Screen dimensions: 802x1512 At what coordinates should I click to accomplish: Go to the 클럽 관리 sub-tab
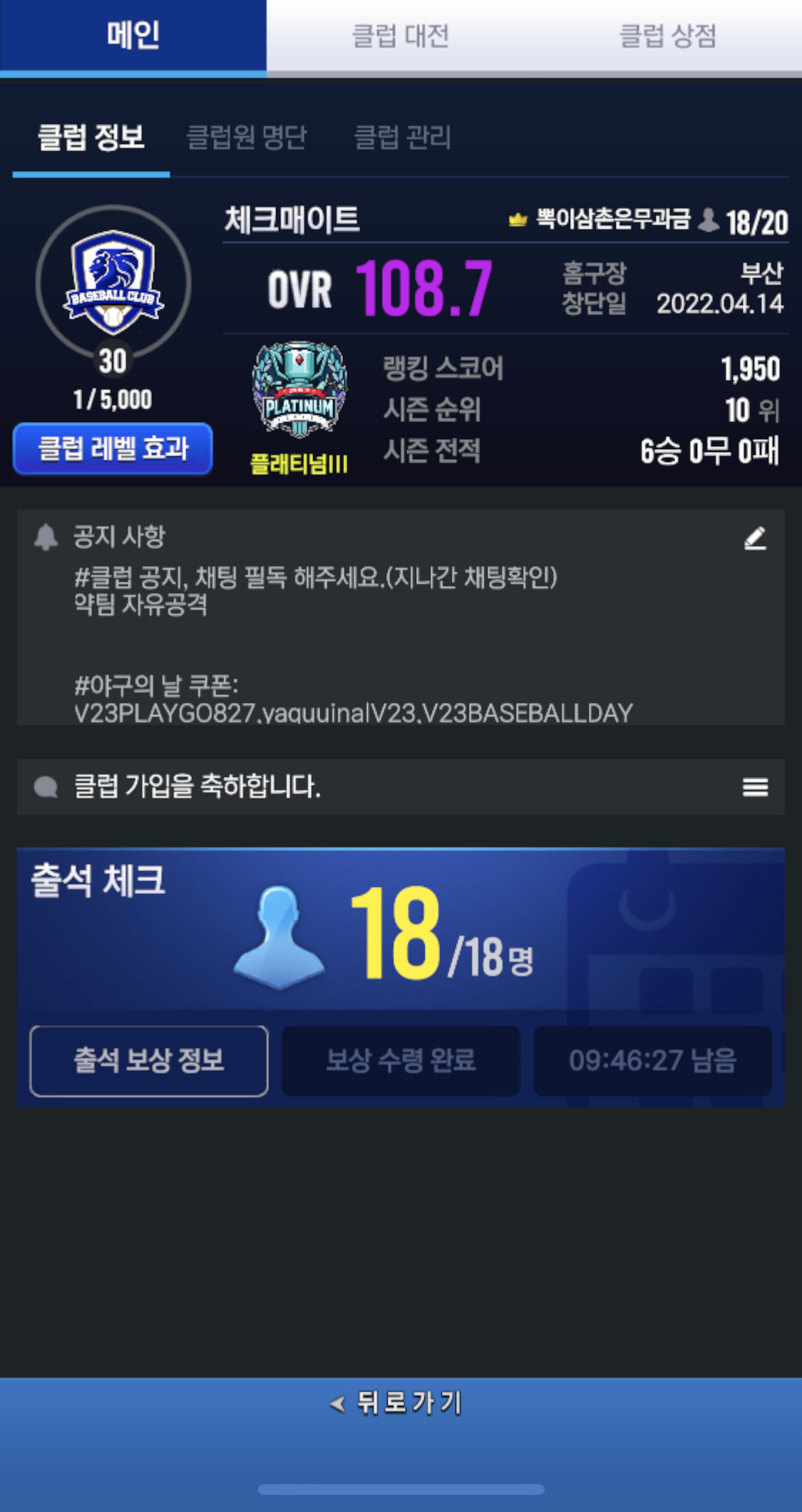tap(402, 137)
